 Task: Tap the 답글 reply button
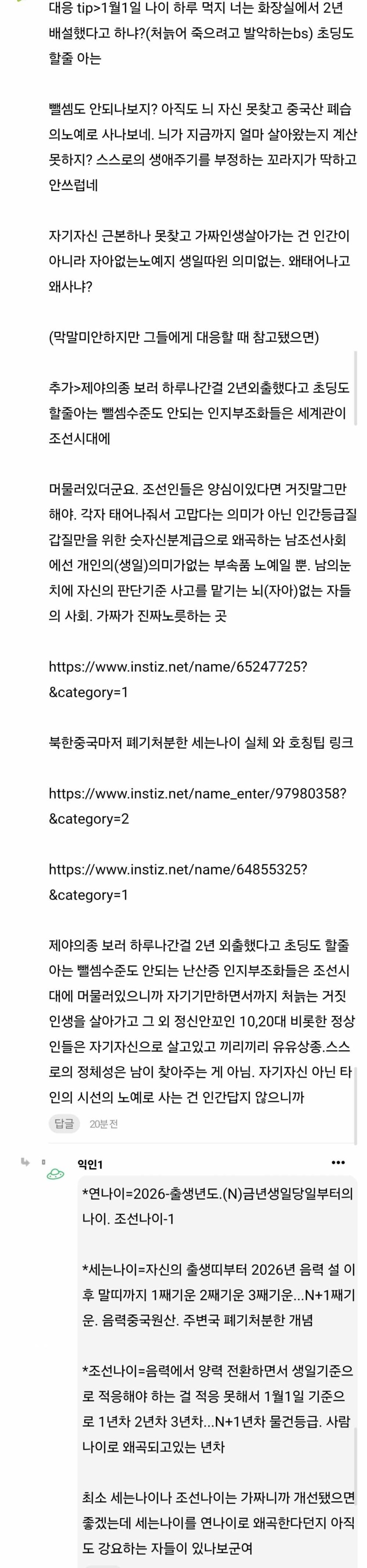64,1124
